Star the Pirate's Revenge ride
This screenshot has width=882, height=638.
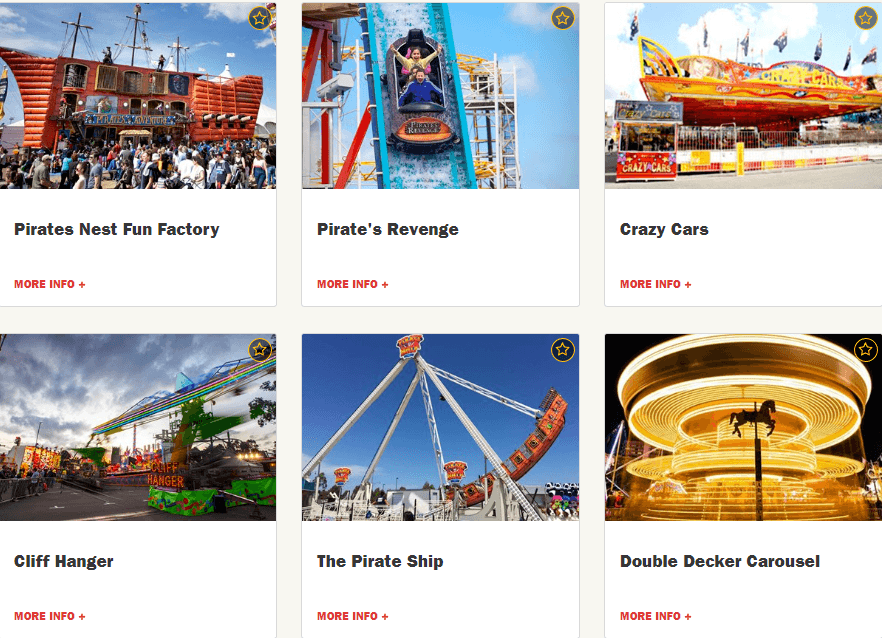(562, 18)
